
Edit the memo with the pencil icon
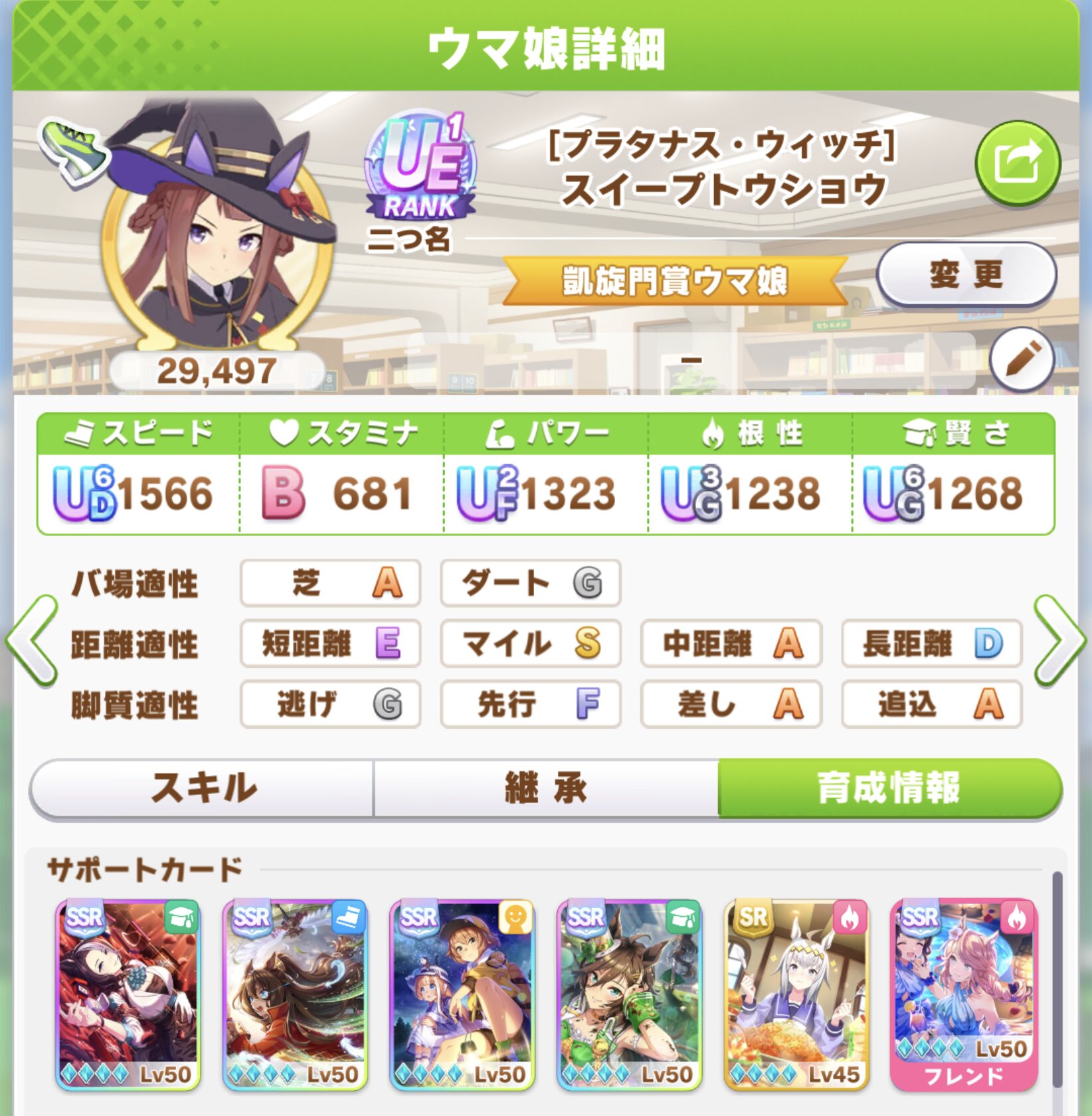coord(1022,359)
